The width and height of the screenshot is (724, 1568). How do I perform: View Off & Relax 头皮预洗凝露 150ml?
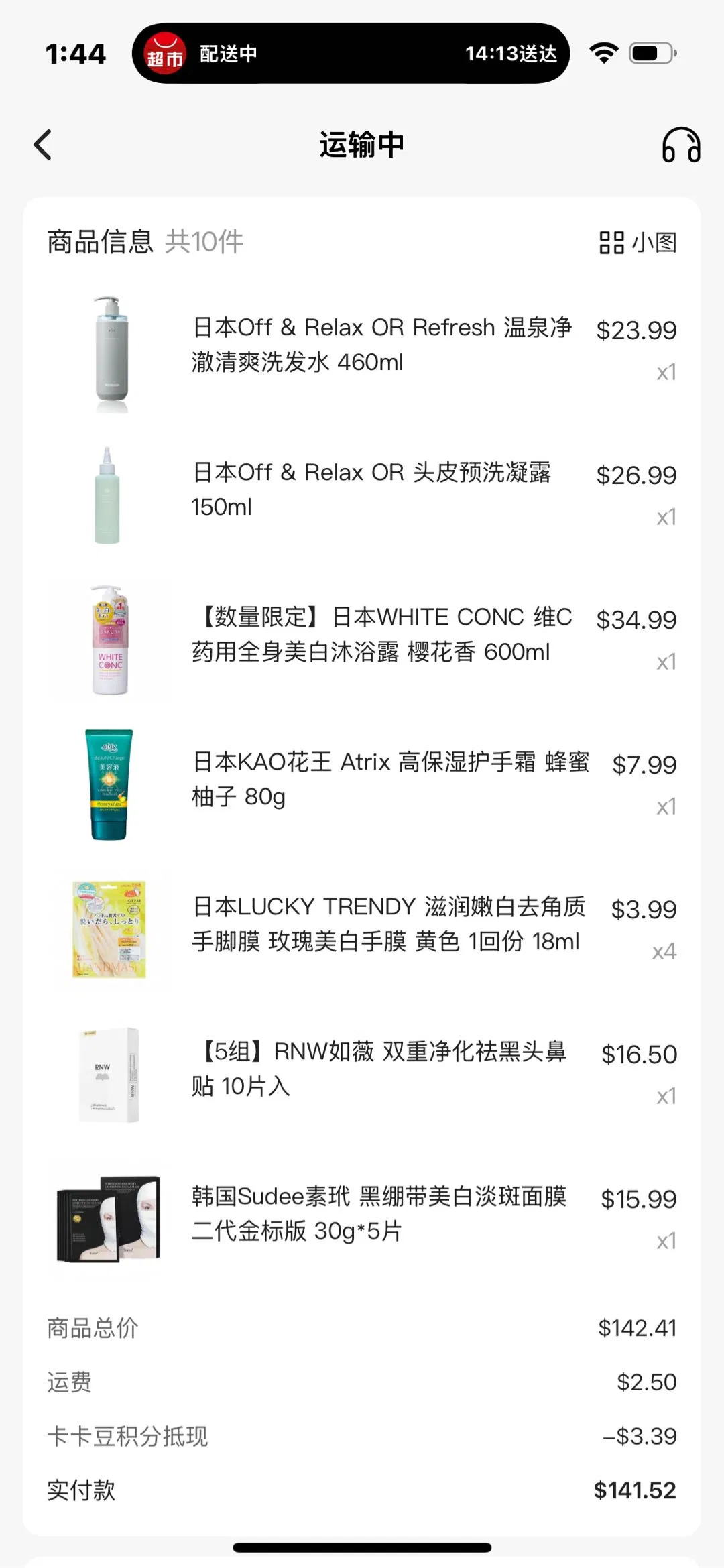(x=371, y=489)
